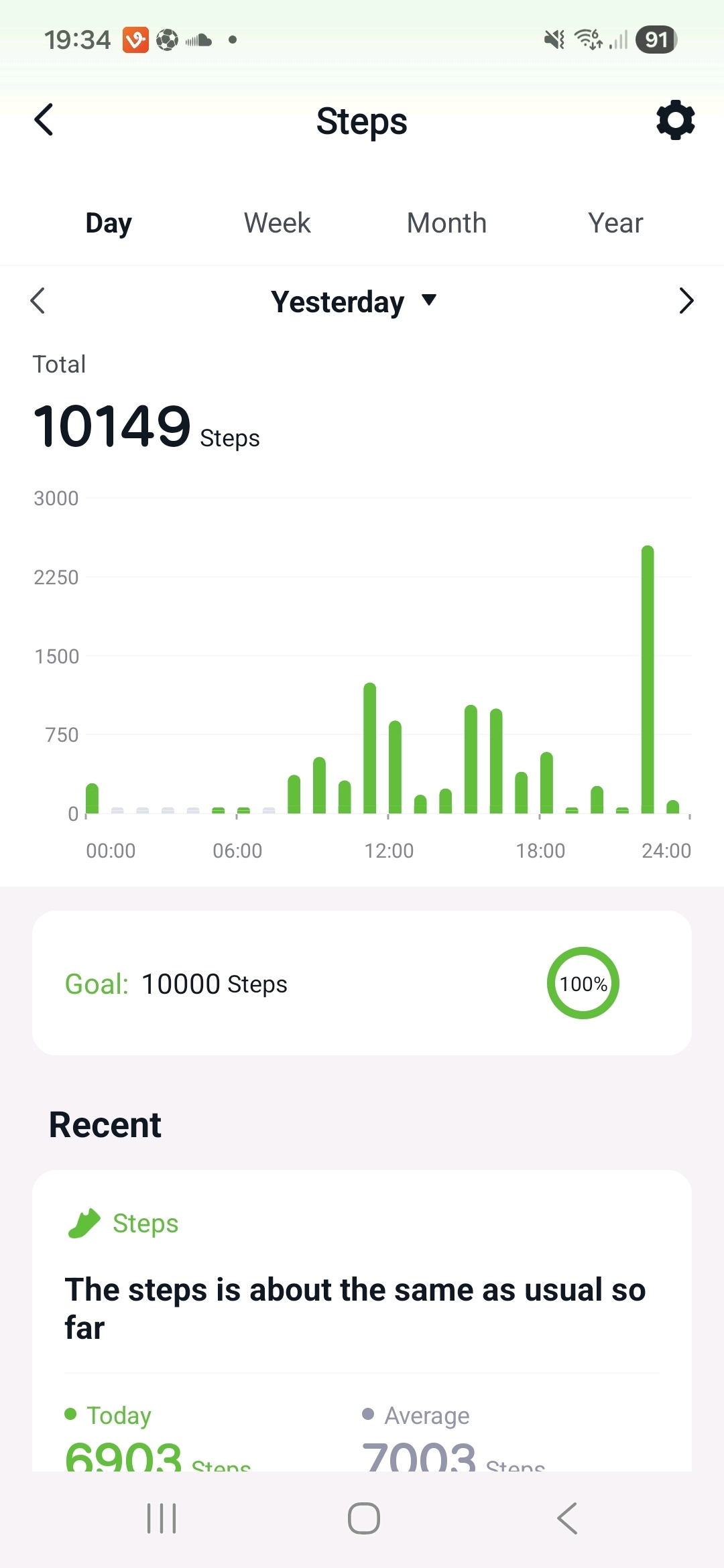The width and height of the screenshot is (724, 1568).
Task: Select the Day tab
Action: [x=109, y=223]
